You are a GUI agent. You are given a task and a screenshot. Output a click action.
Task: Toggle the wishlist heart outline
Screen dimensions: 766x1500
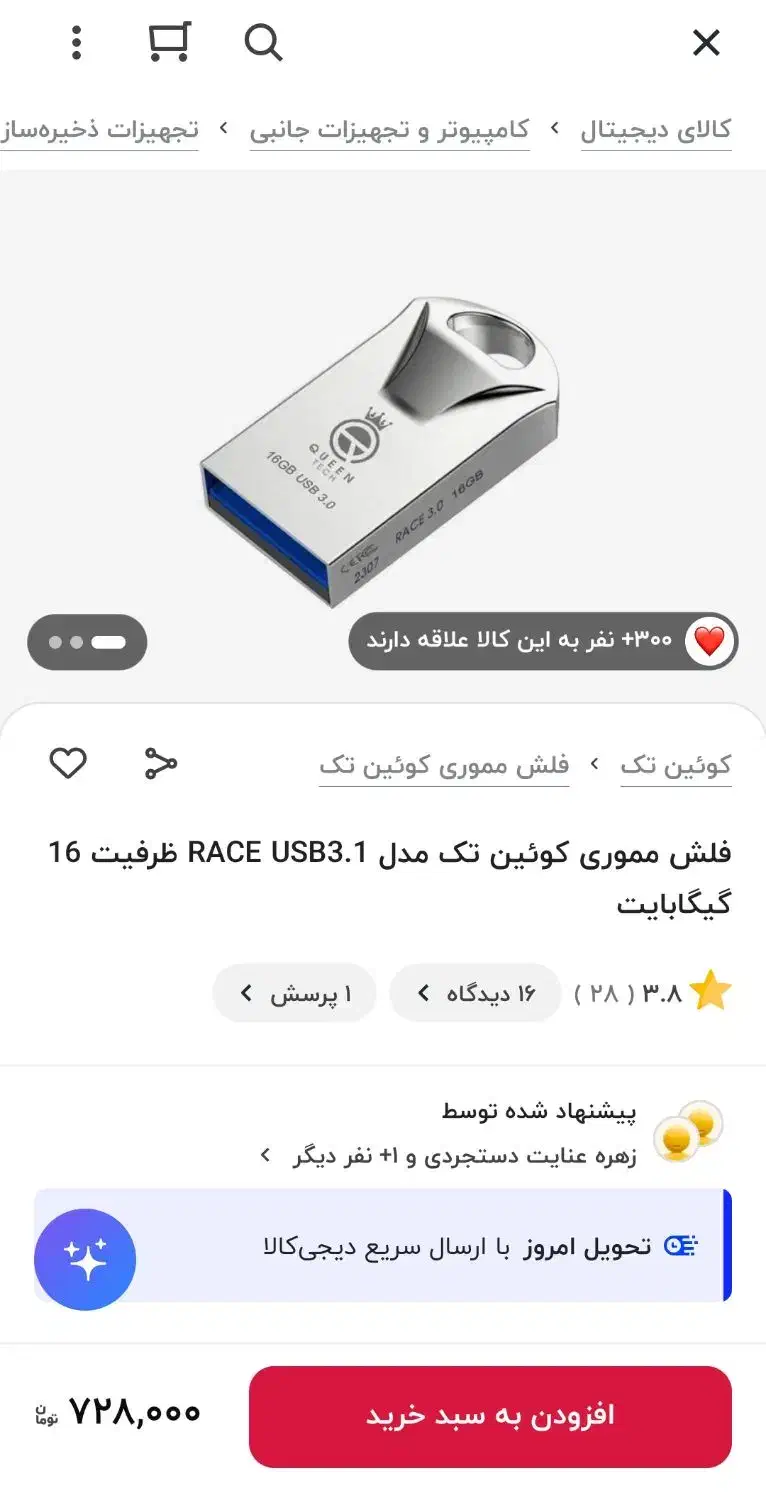coord(68,763)
